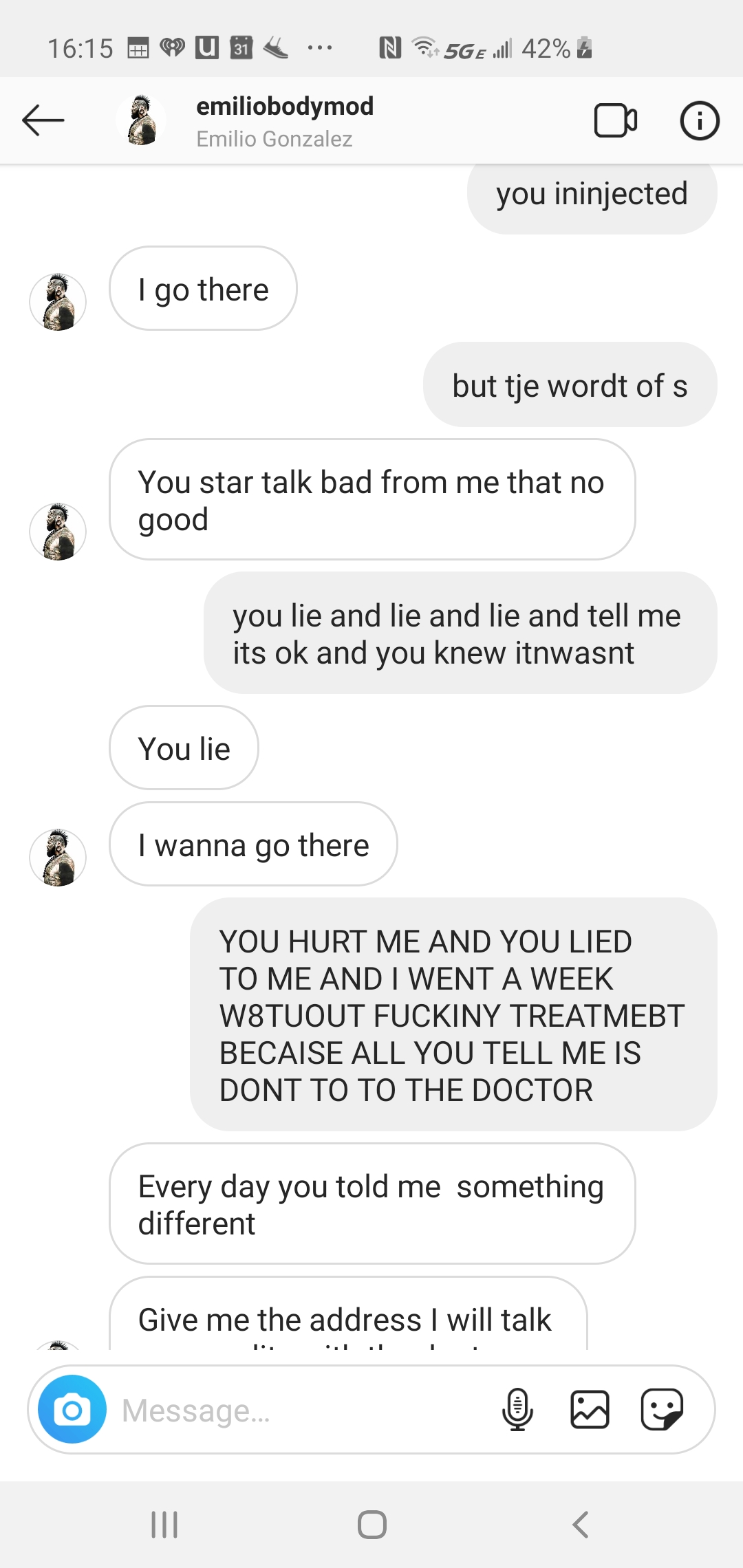Go back to the inbox
Image resolution: width=743 pixels, height=1568 pixels.
pyautogui.click(x=43, y=120)
